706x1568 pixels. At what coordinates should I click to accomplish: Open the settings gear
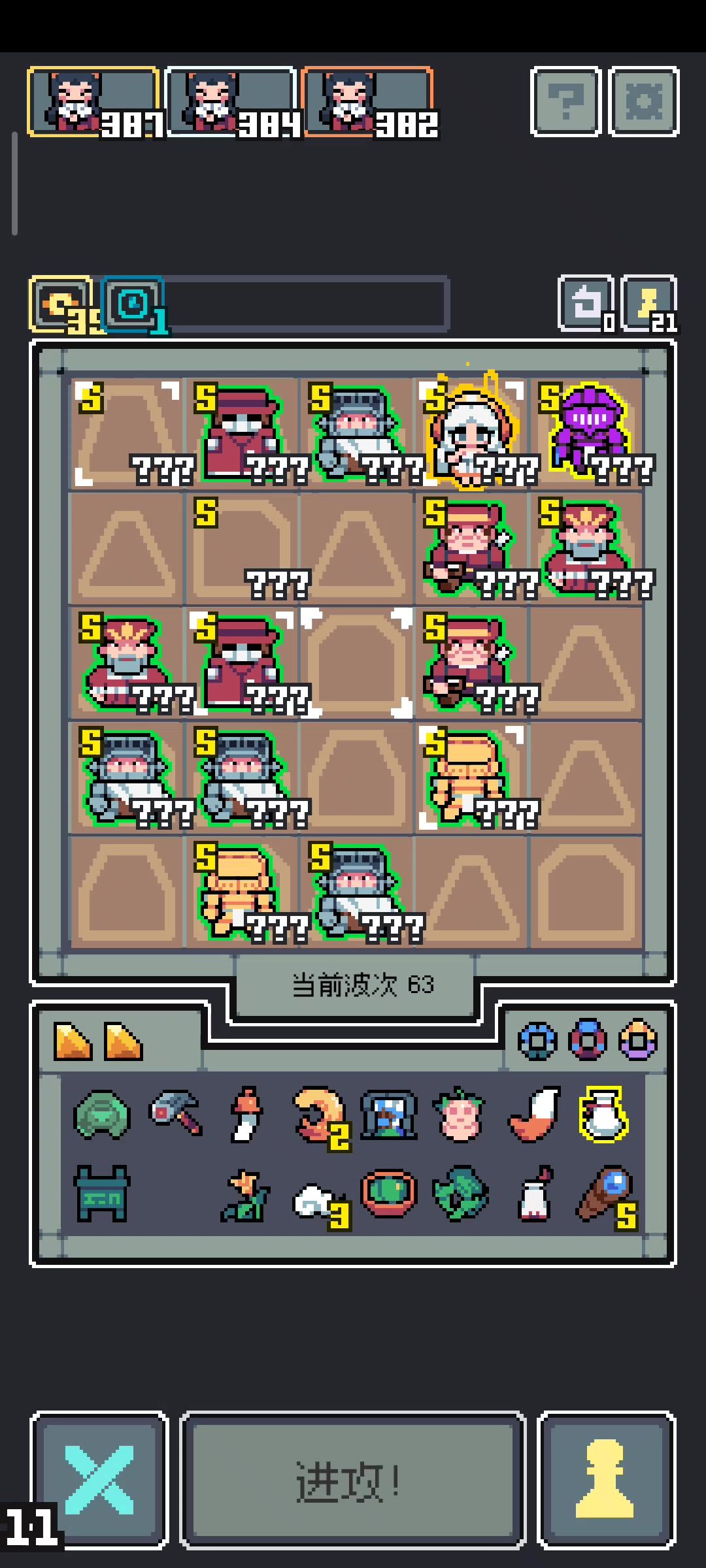pos(644,102)
